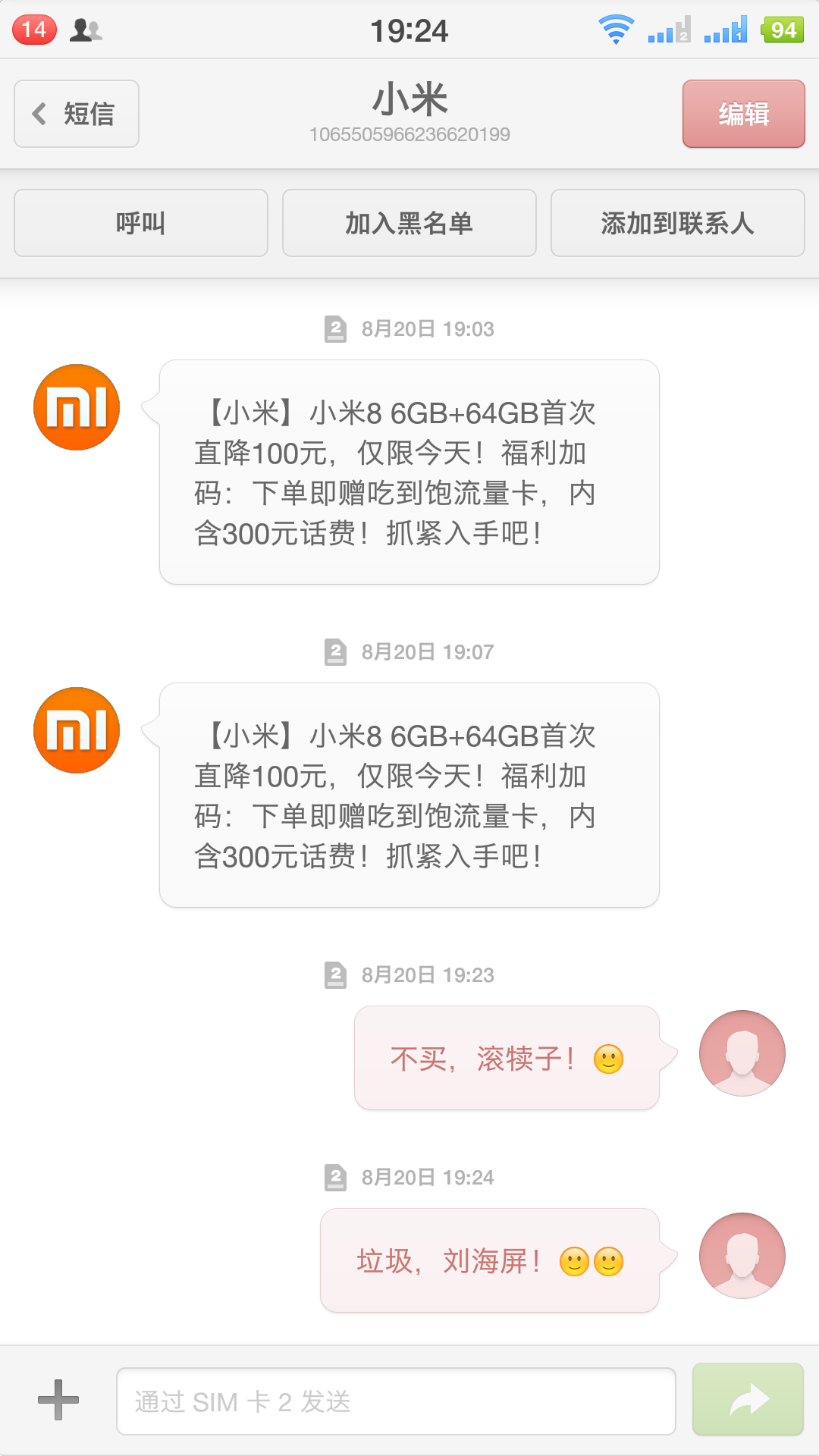819x1456 pixels.
Task: Open the 19:03 小米8 promo message
Action: click(409, 472)
